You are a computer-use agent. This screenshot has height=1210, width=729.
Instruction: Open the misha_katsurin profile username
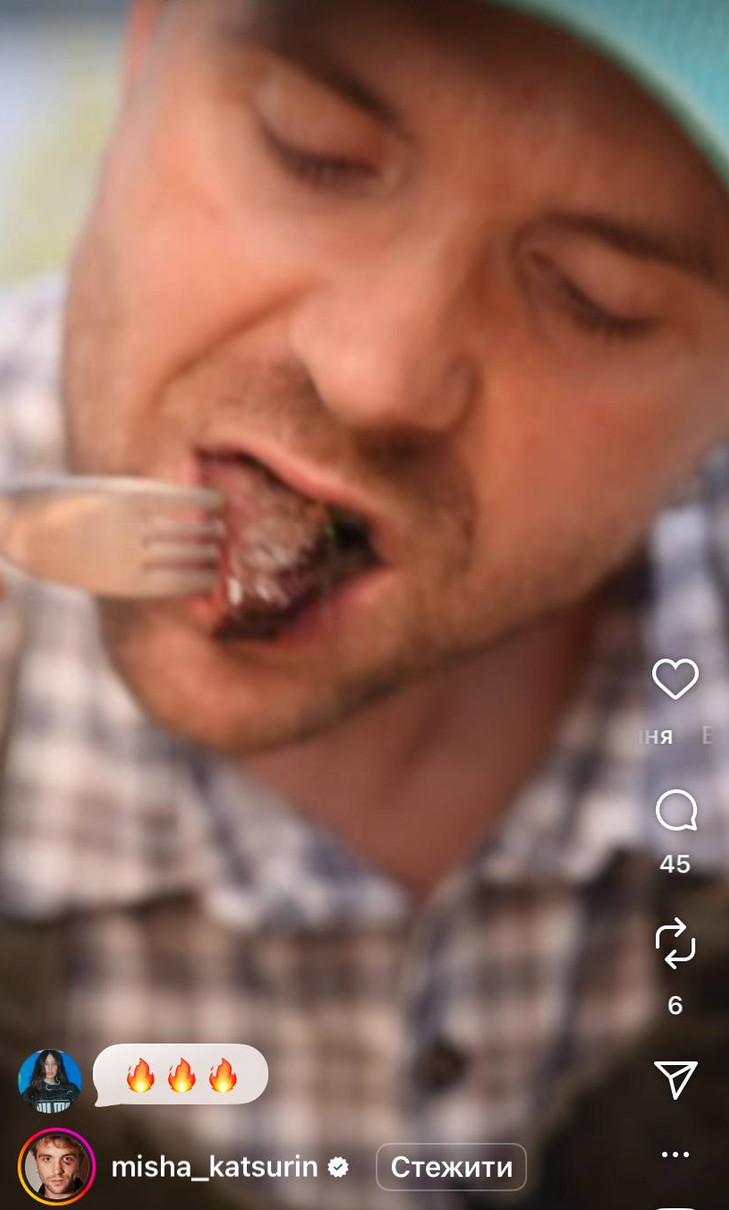(x=214, y=1167)
